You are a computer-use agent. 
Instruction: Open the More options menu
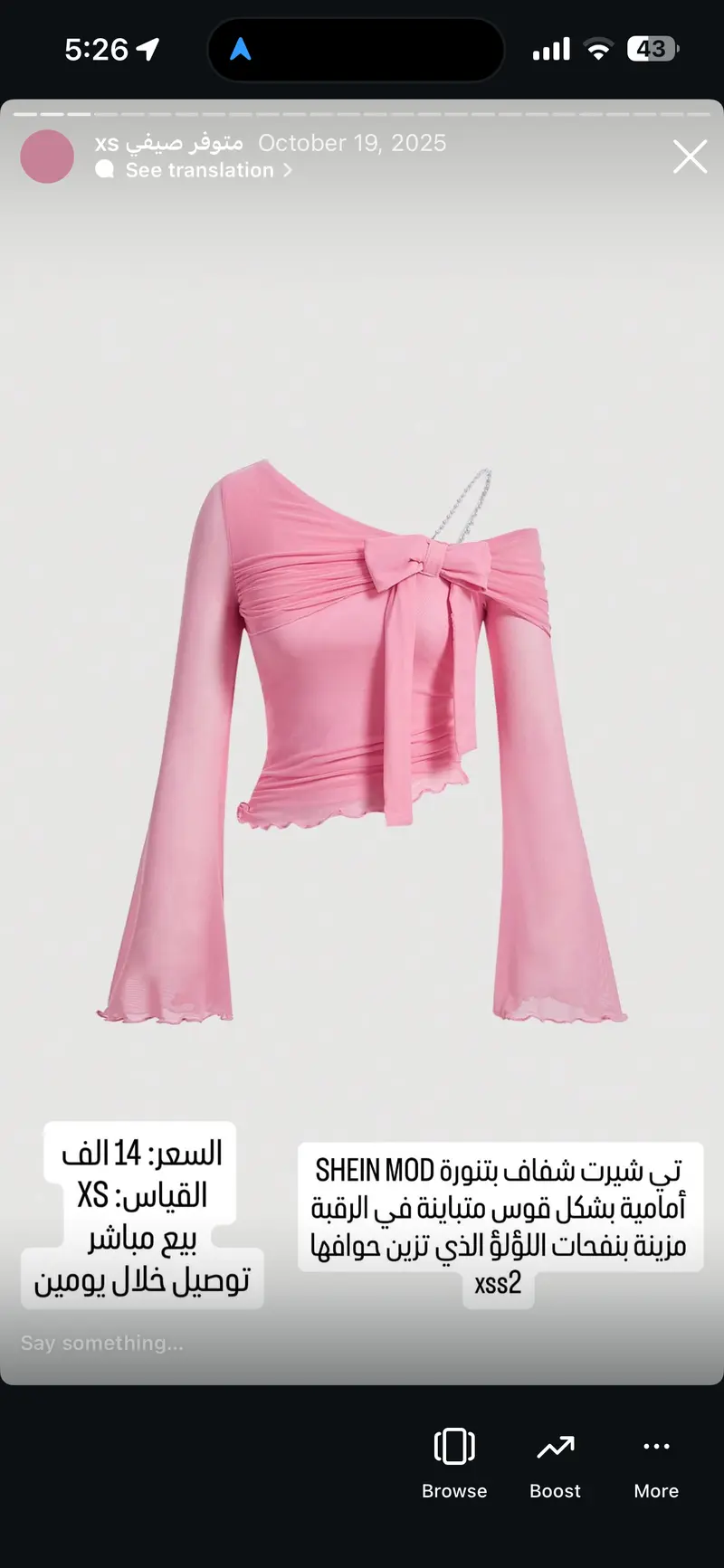click(x=656, y=1463)
